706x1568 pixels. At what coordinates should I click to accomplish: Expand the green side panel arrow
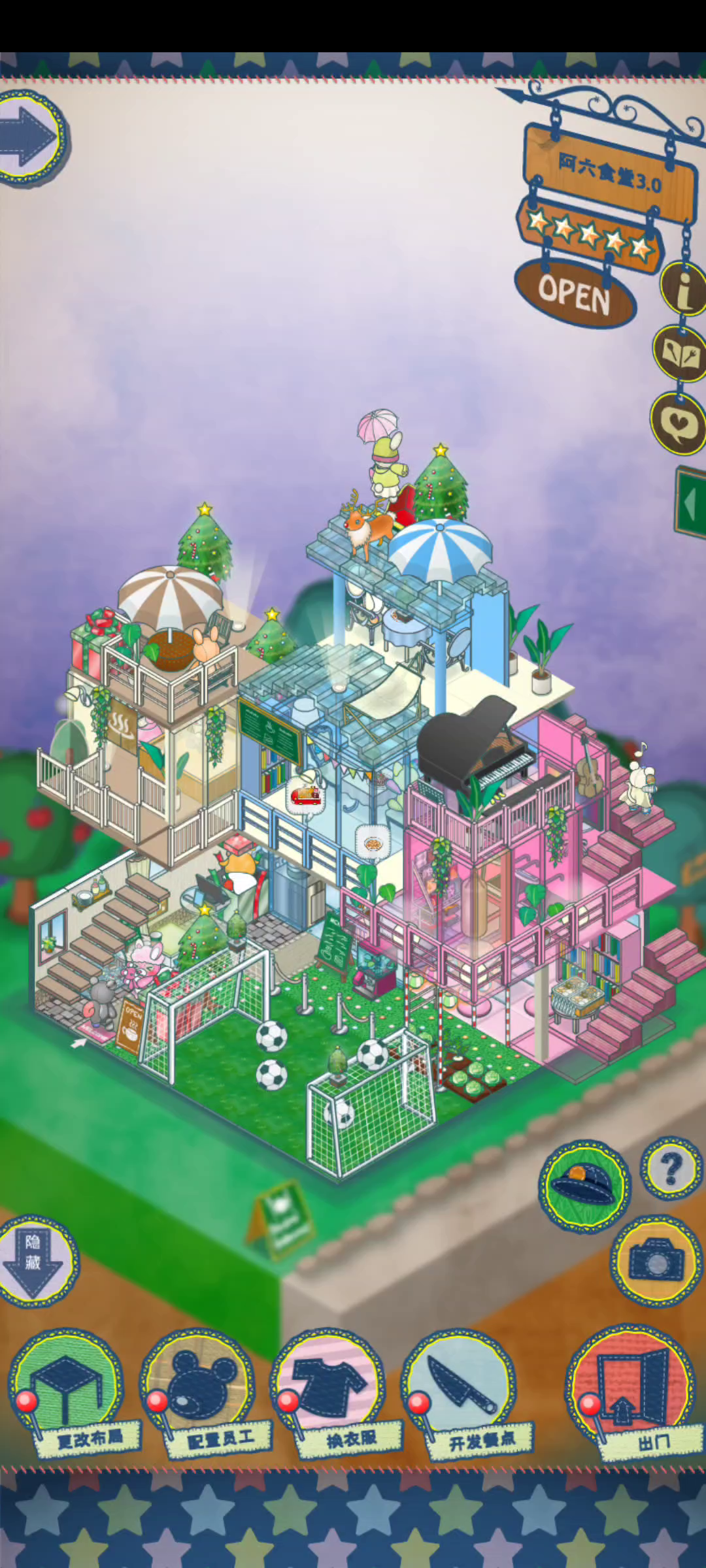pyautogui.click(x=690, y=502)
